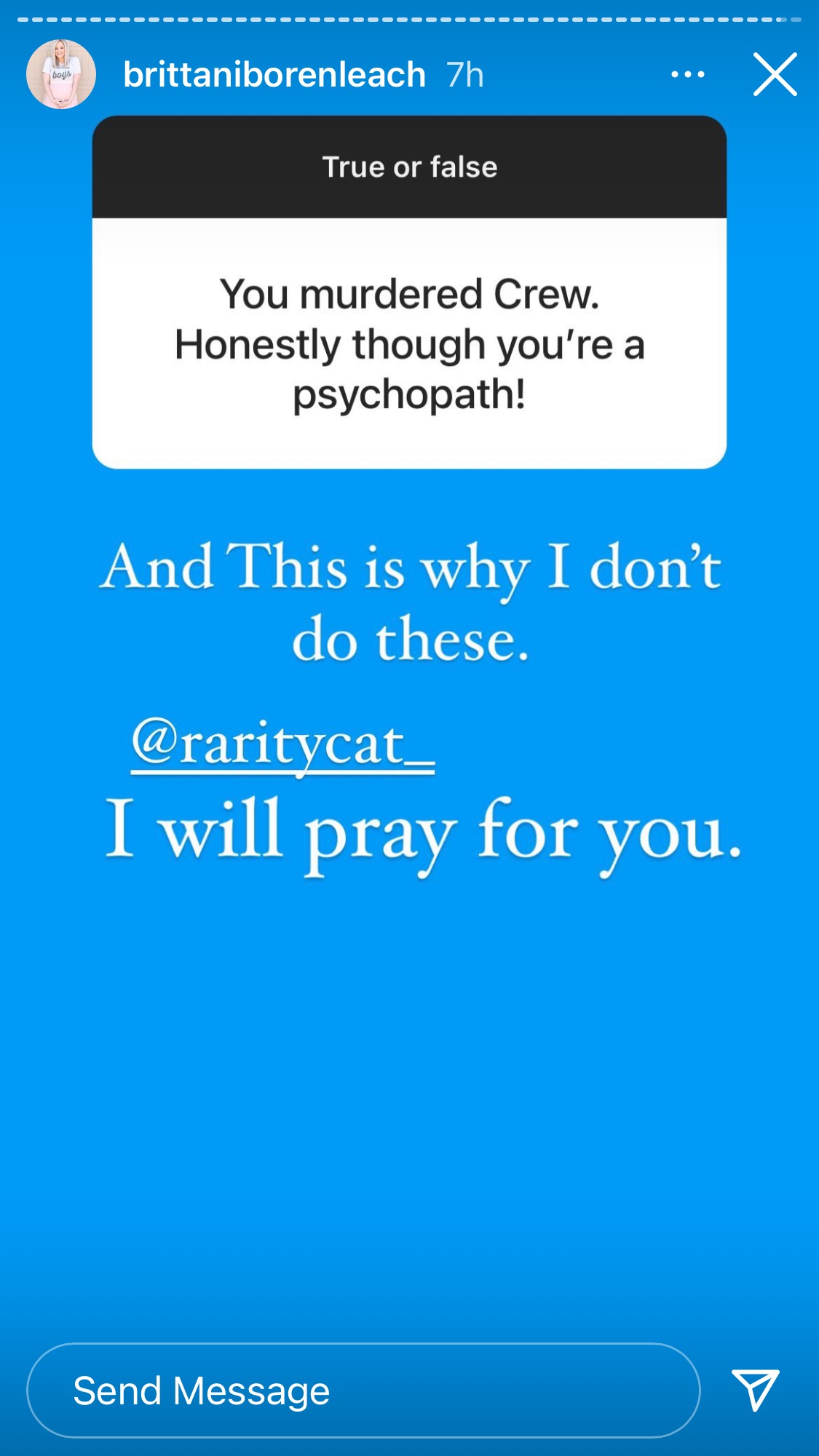
Task: Open the @raritycat_ mention
Action: [x=283, y=745]
